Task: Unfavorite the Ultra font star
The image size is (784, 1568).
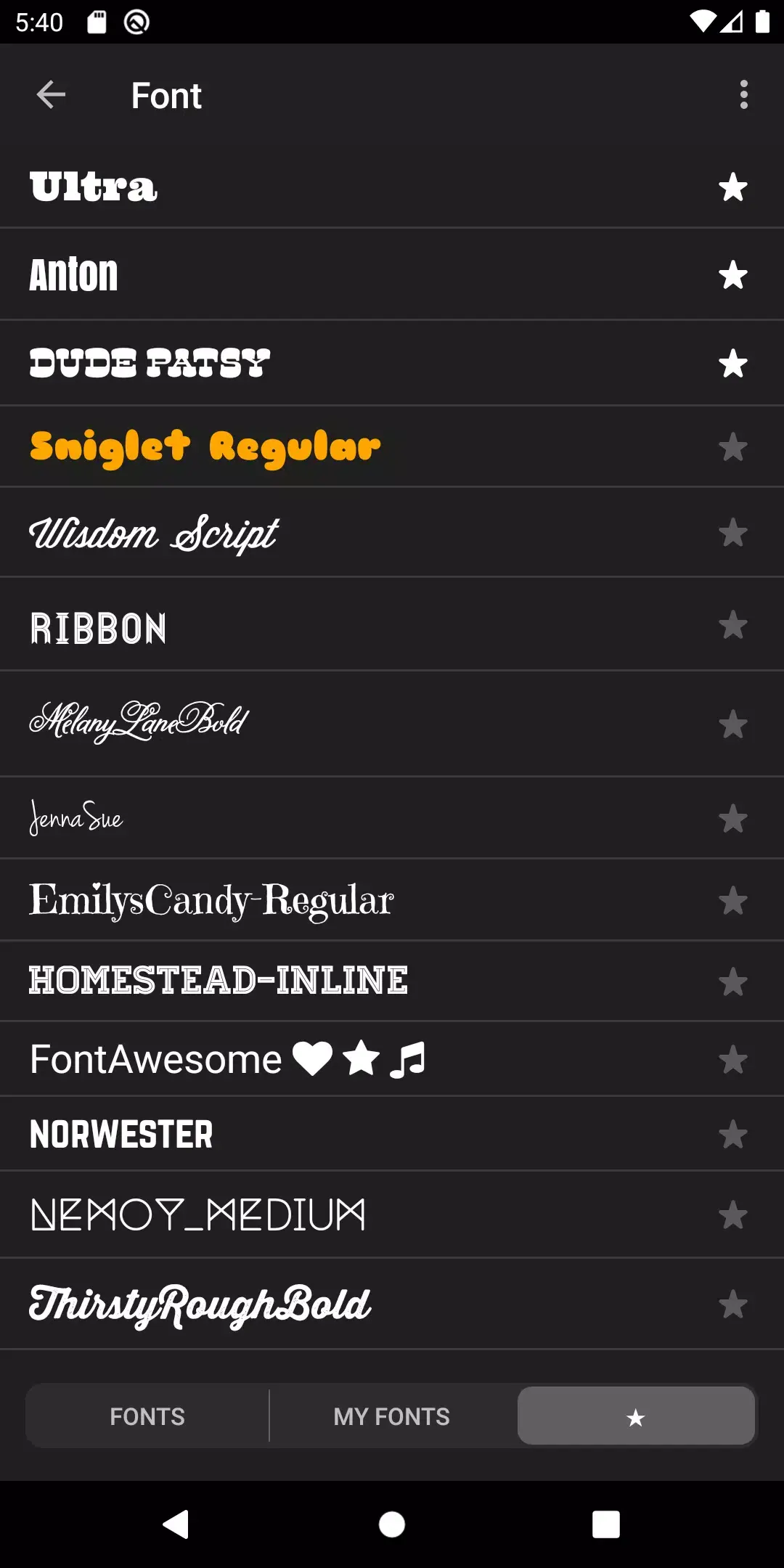Action: coord(732,187)
